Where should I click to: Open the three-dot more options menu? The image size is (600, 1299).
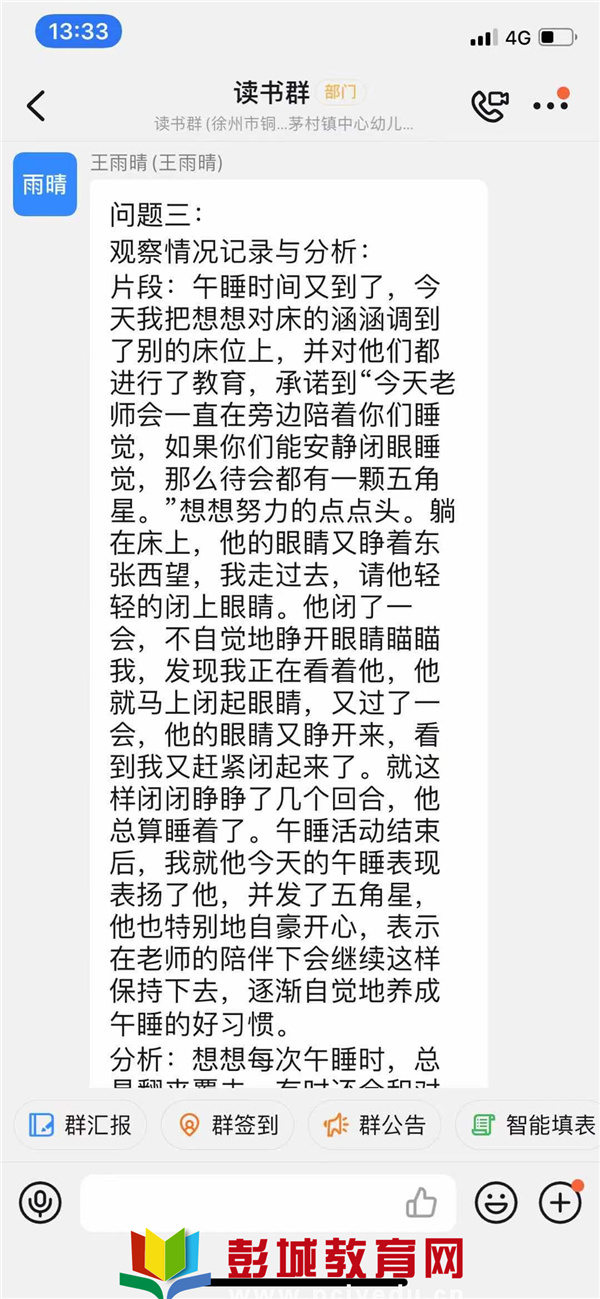551,103
